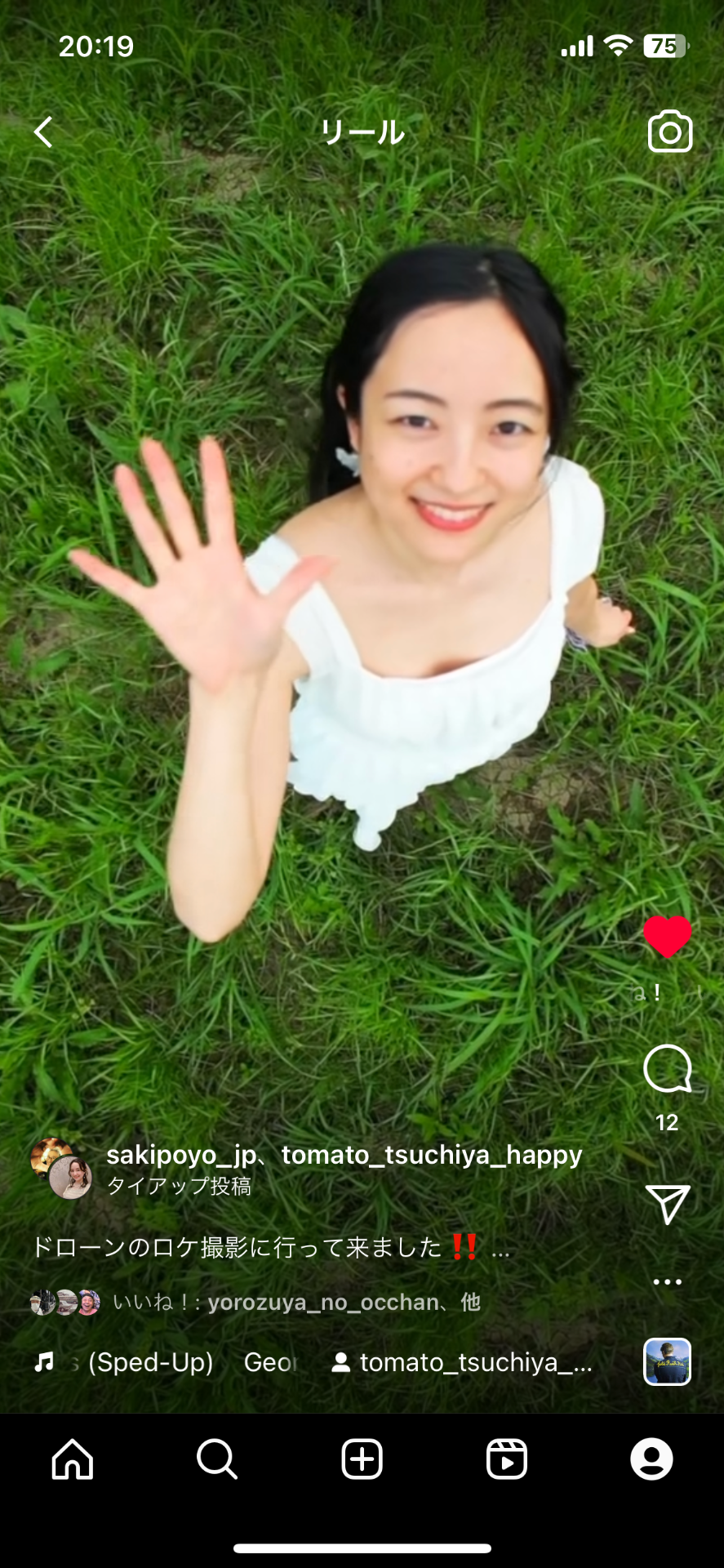Go to the Home tab
Image resolution: width=724 pixels, height=1568 pixels.
(x=73, y=1459)
